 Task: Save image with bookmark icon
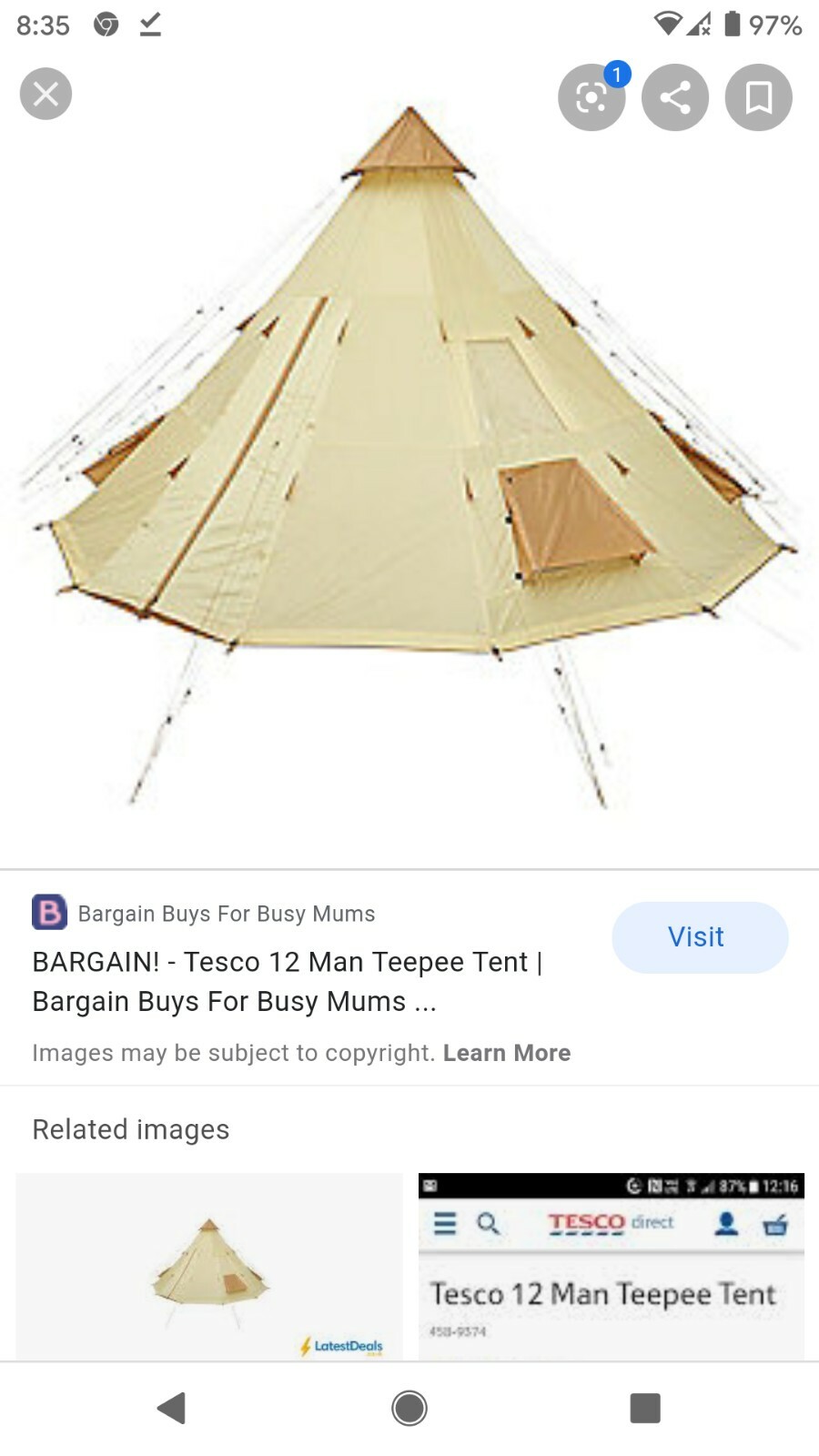point(758,97)
